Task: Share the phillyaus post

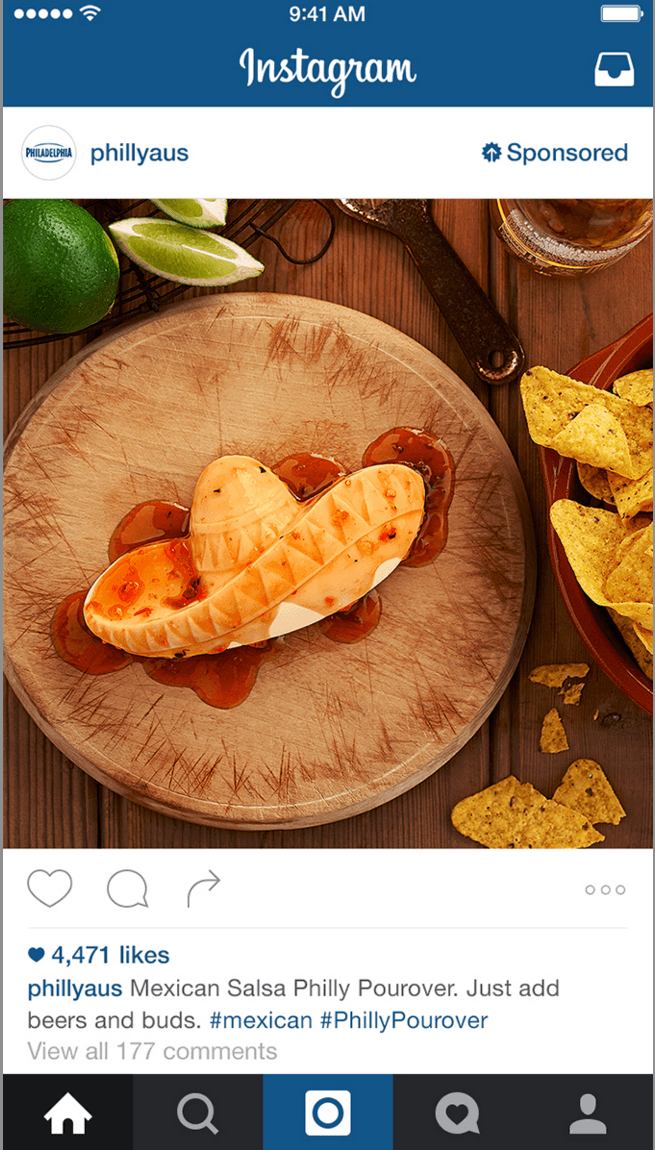Action: pos(203,888)
